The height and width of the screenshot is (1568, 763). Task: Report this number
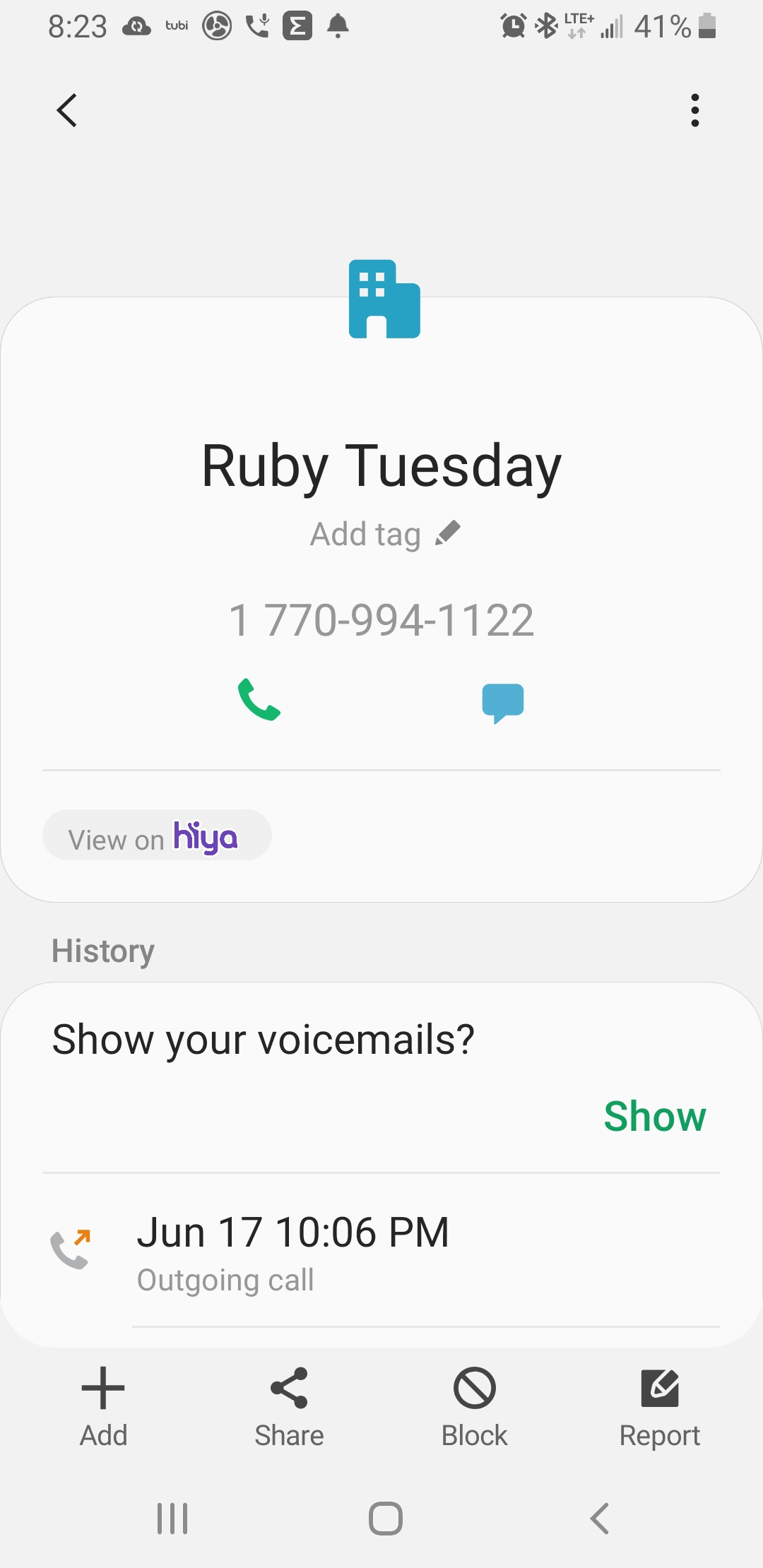pos(660,1406)
